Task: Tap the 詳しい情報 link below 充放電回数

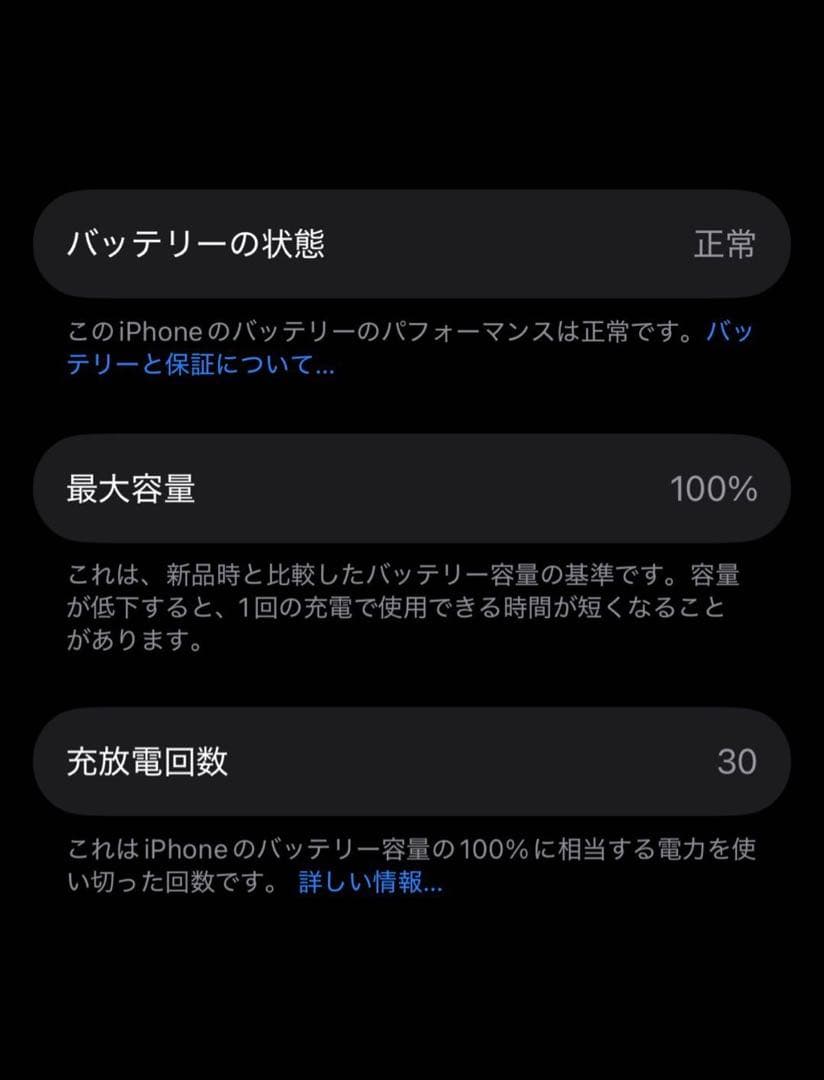Action: 370,884
